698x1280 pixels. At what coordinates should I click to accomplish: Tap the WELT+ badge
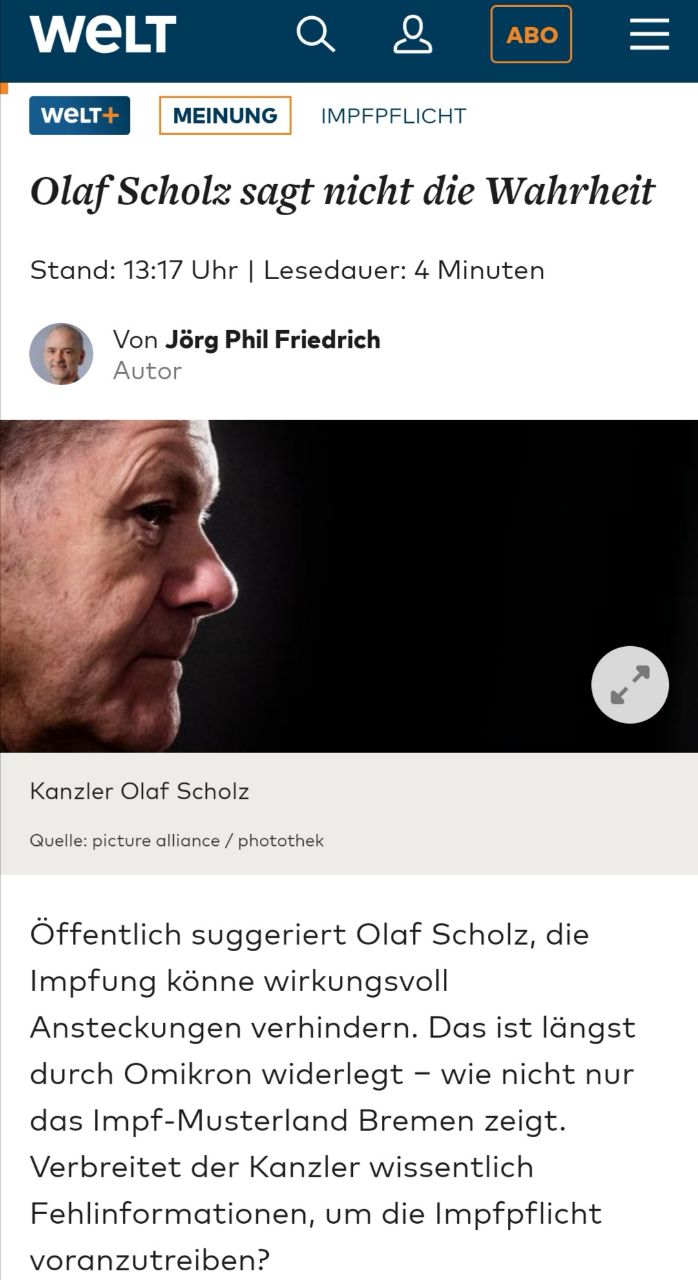point(79,116)
